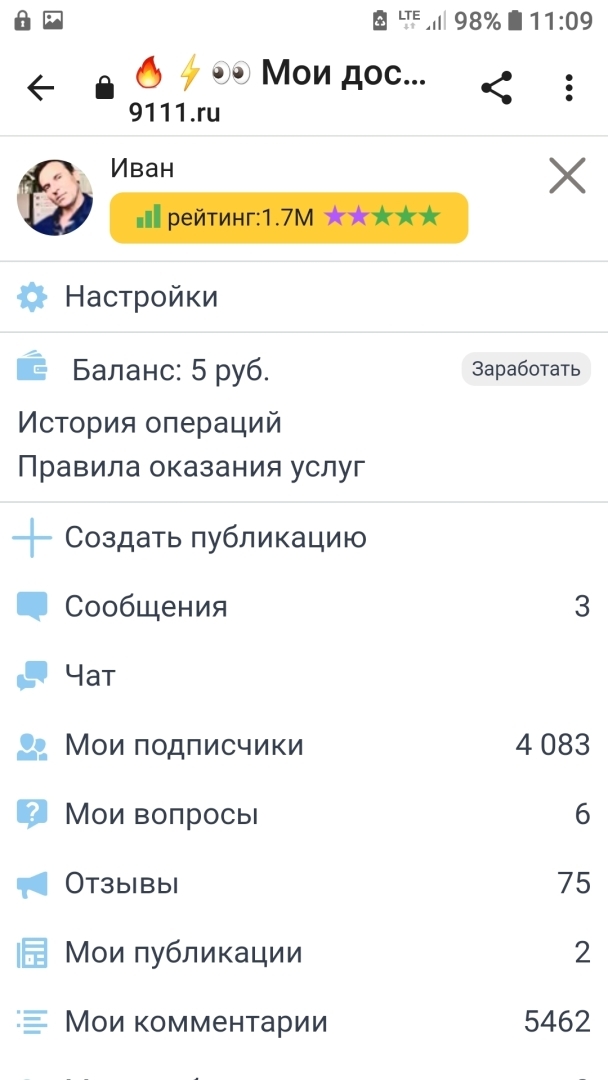Open История операций
The image size is (608, 1080).
click(149, 423)
